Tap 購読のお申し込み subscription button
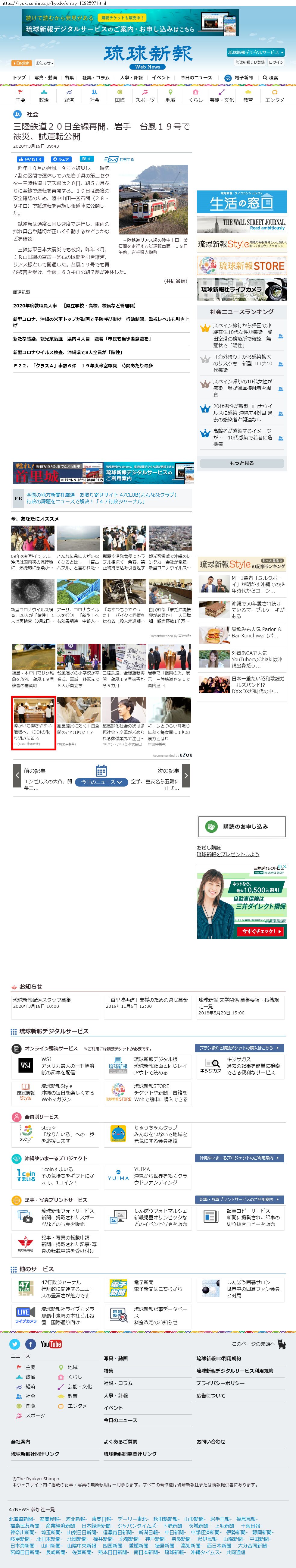 pos(241,827)
